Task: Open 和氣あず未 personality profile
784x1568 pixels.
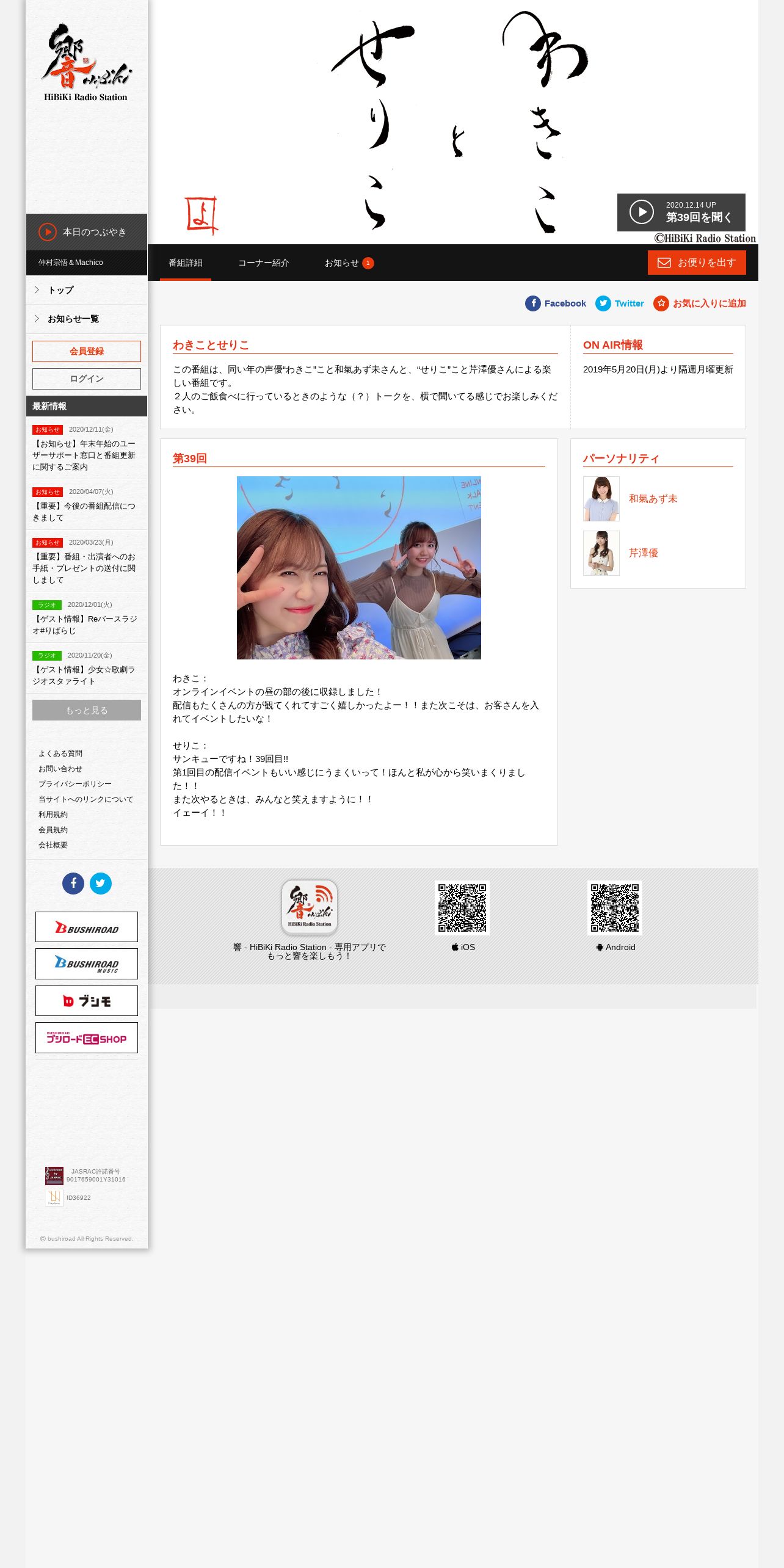Action: 653,499
